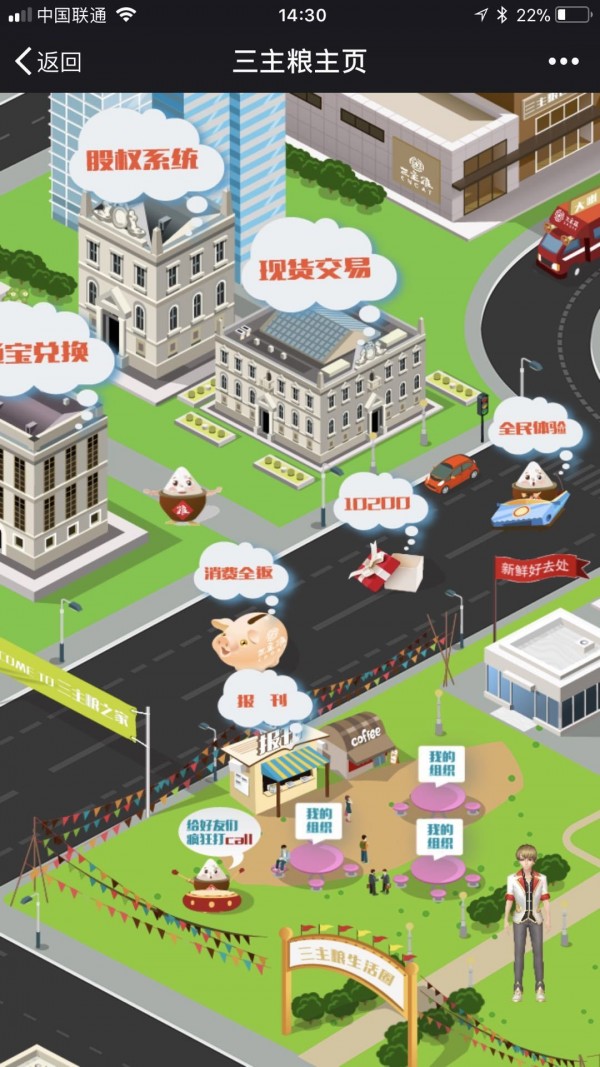Open the 消费全返 piggy bank bubble
The image size is (600, 1067).
tap(243, 576)
